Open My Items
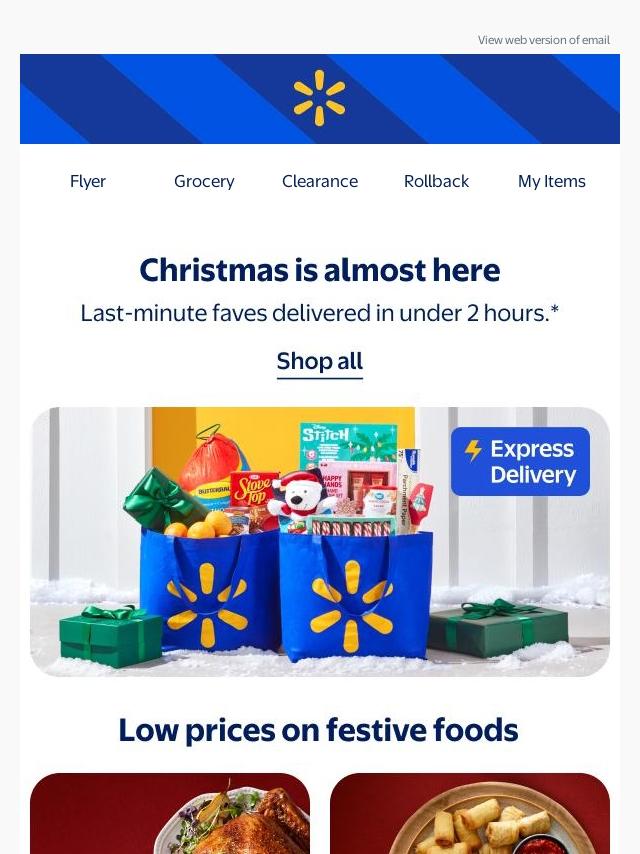 [x=551, y=181]
